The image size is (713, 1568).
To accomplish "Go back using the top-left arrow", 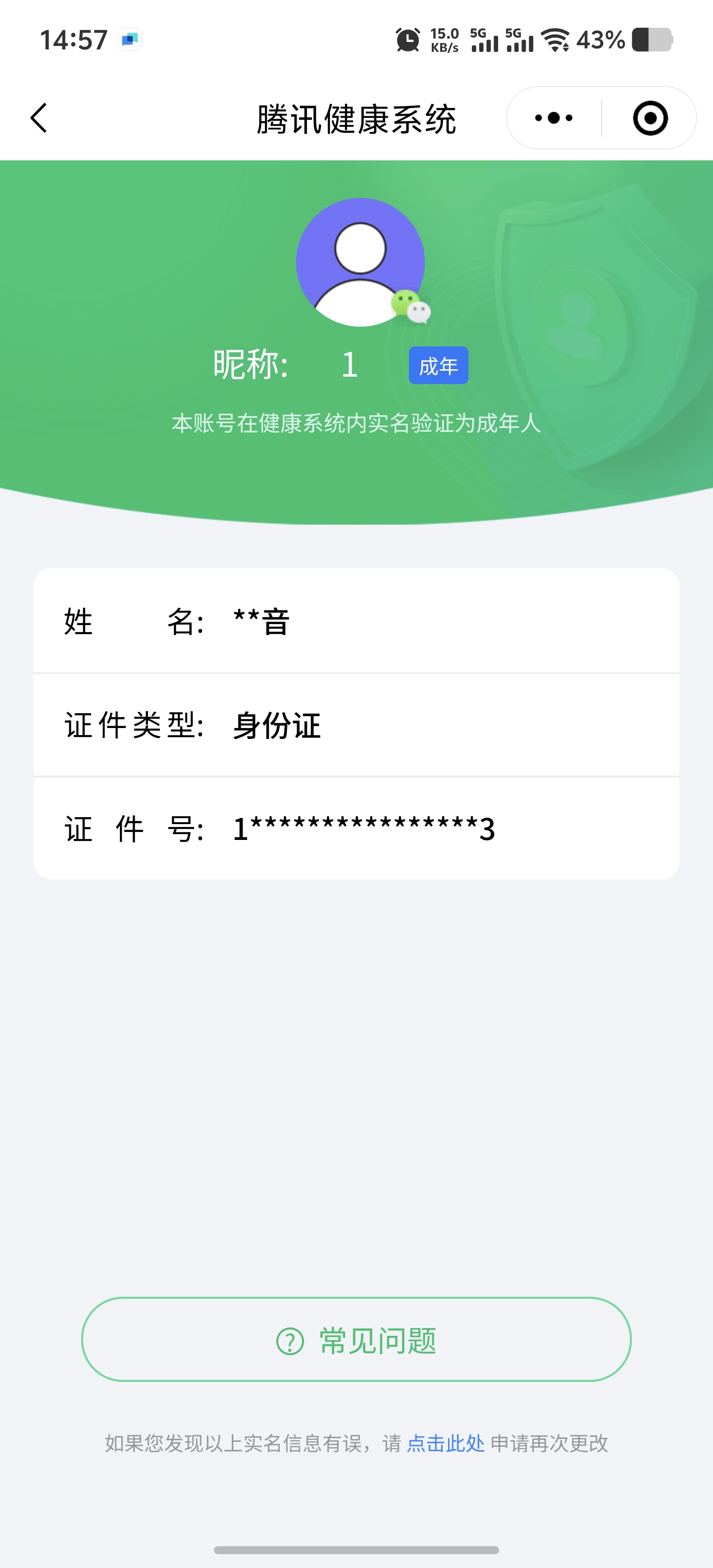I will click(x=39, y=117).
